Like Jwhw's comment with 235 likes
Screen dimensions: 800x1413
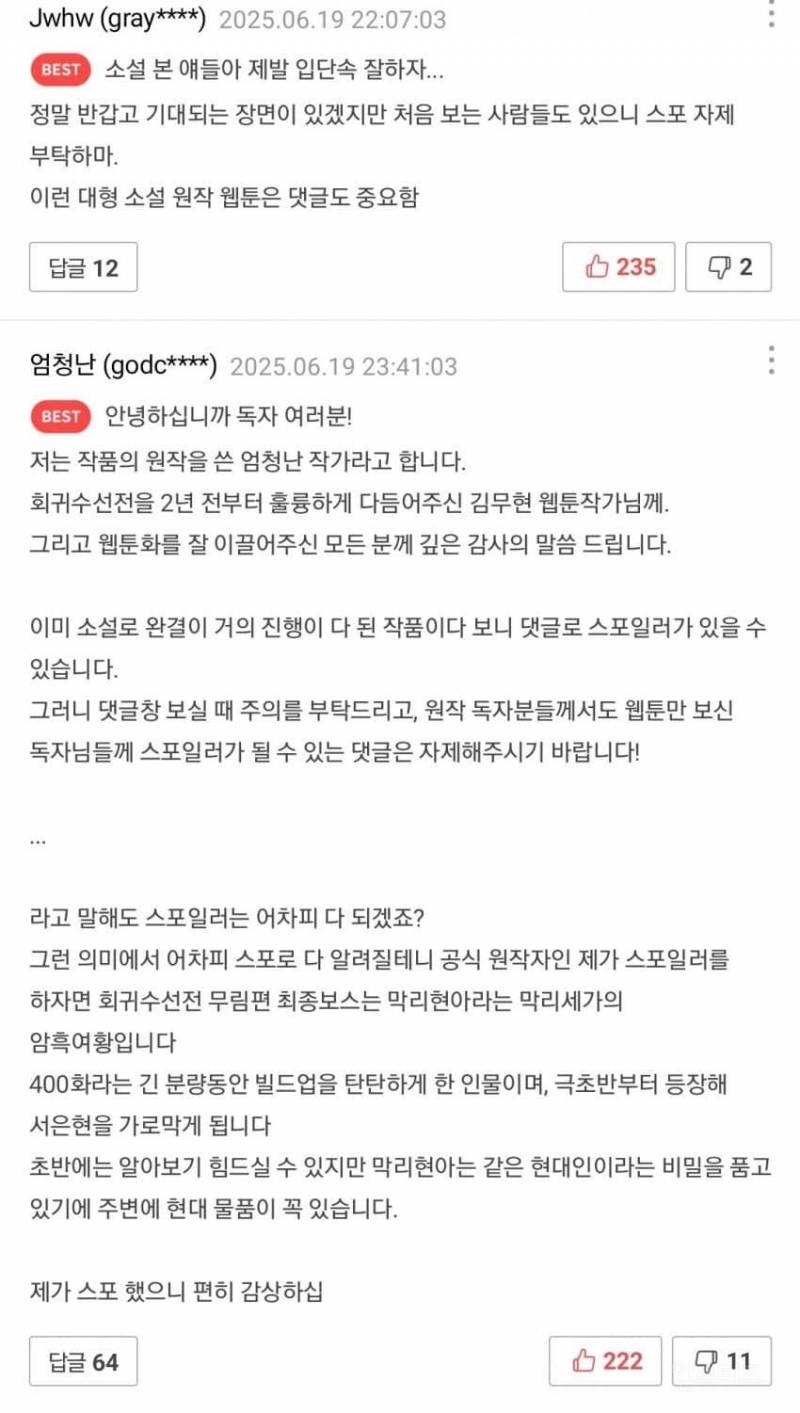click(619, 267)
